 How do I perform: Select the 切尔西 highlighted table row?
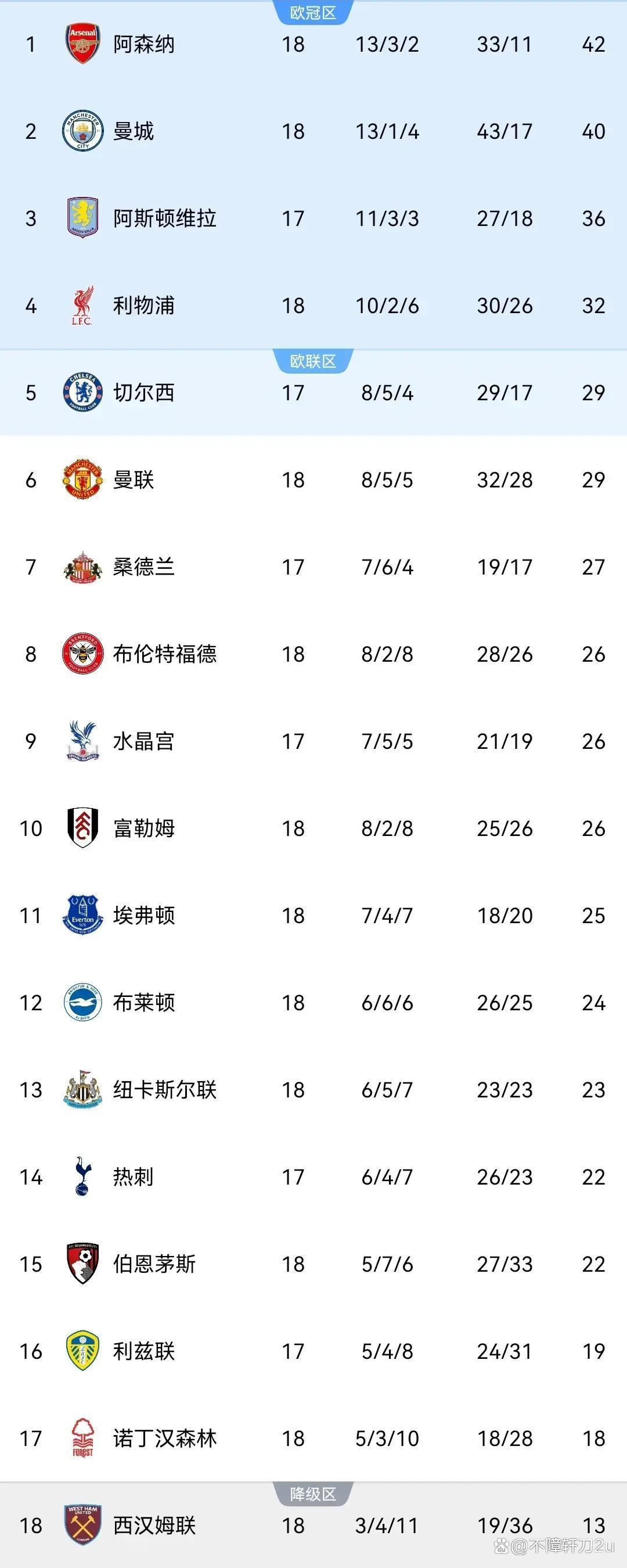click(313, 393)
